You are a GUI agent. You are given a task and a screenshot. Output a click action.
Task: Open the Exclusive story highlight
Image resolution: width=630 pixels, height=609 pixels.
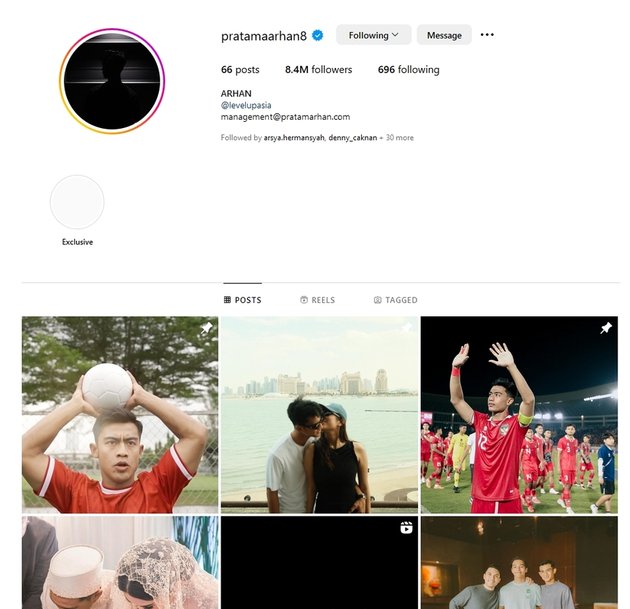(x=77, y=203)
